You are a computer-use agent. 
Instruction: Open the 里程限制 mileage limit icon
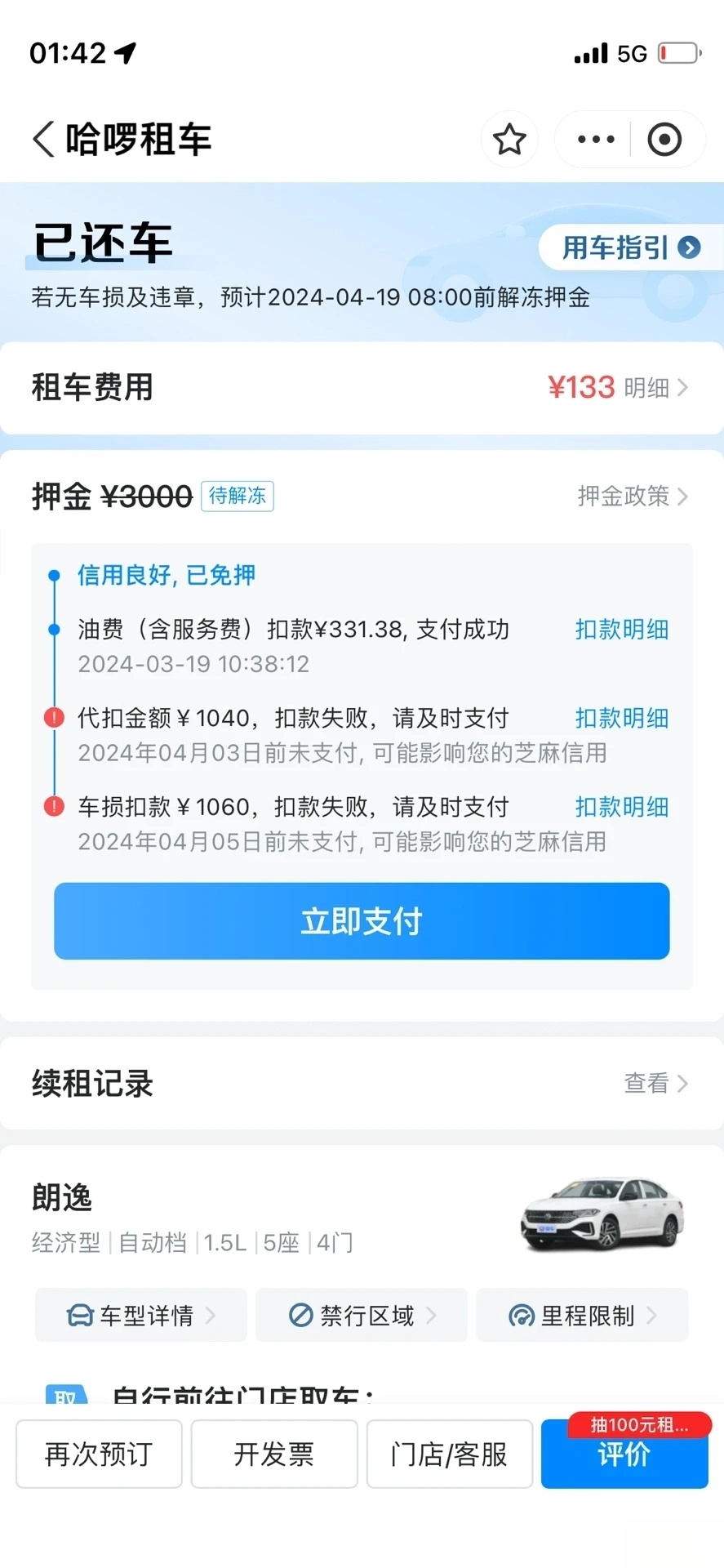click(521, 1315)
